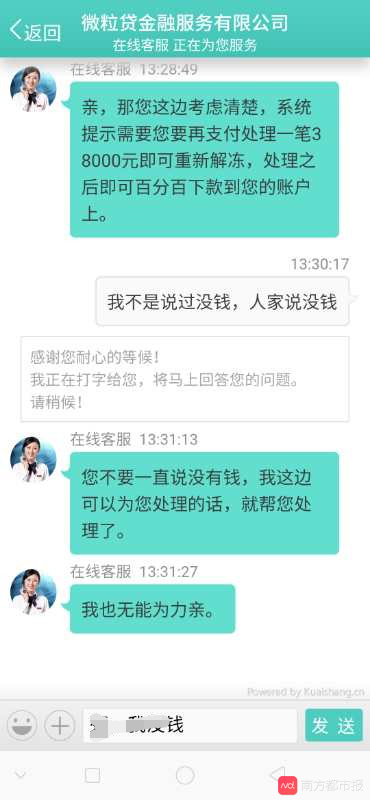The width and height of the screenshot is (370, 800).
Task: Hide the keyboard using the down chevron
Action: tap(20, 776)
